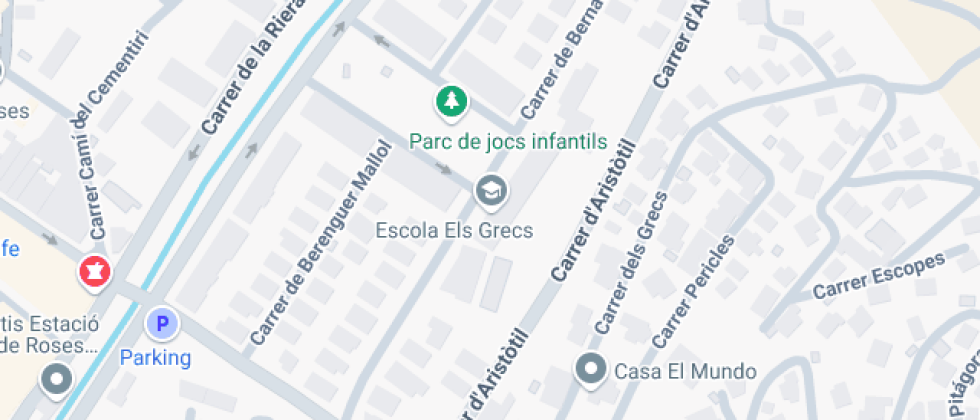Select the red pharmacy marker
This screenshot has height=420, width=980.
click(x=95, y=271)
